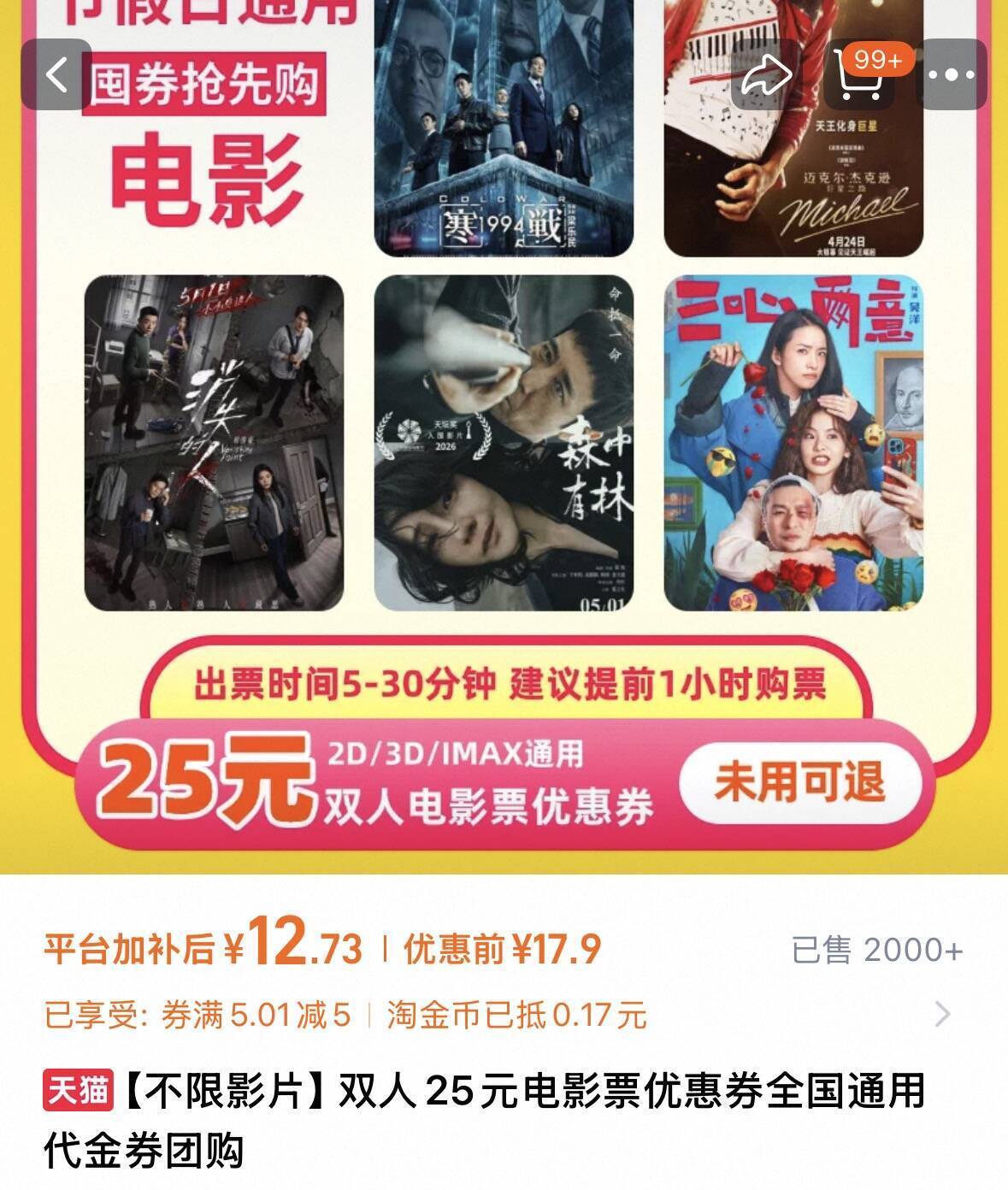Go back to the previous page
Viewport: 1008px width, 1190px height.
pyautogui.click(x=56, y=75)
